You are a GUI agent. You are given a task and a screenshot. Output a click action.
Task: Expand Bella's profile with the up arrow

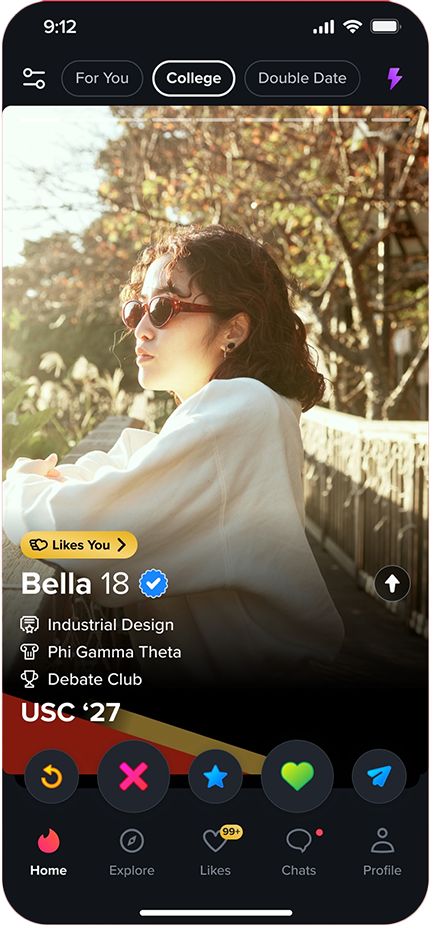(x=393, y=583)
